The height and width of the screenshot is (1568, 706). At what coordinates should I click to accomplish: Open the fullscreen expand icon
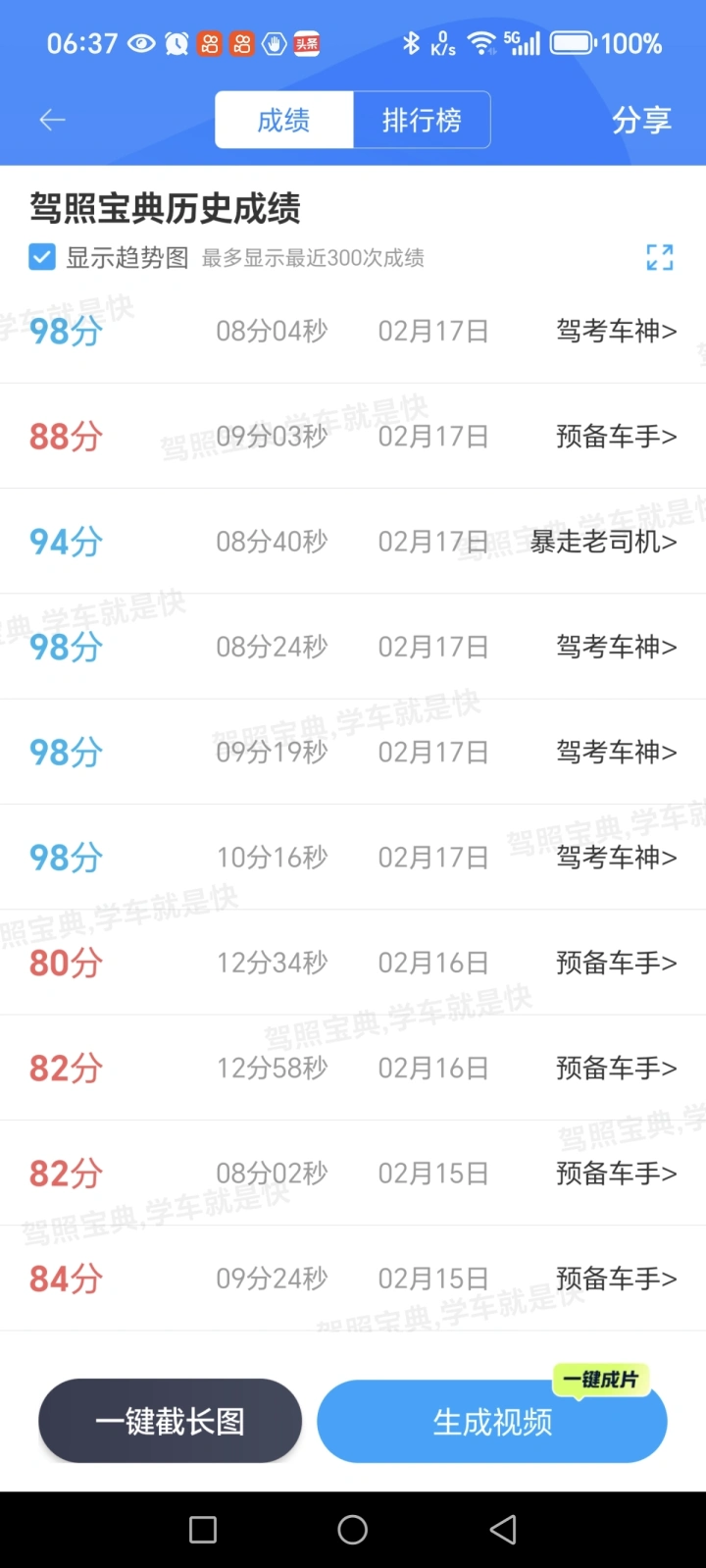[x=660, y=257]
